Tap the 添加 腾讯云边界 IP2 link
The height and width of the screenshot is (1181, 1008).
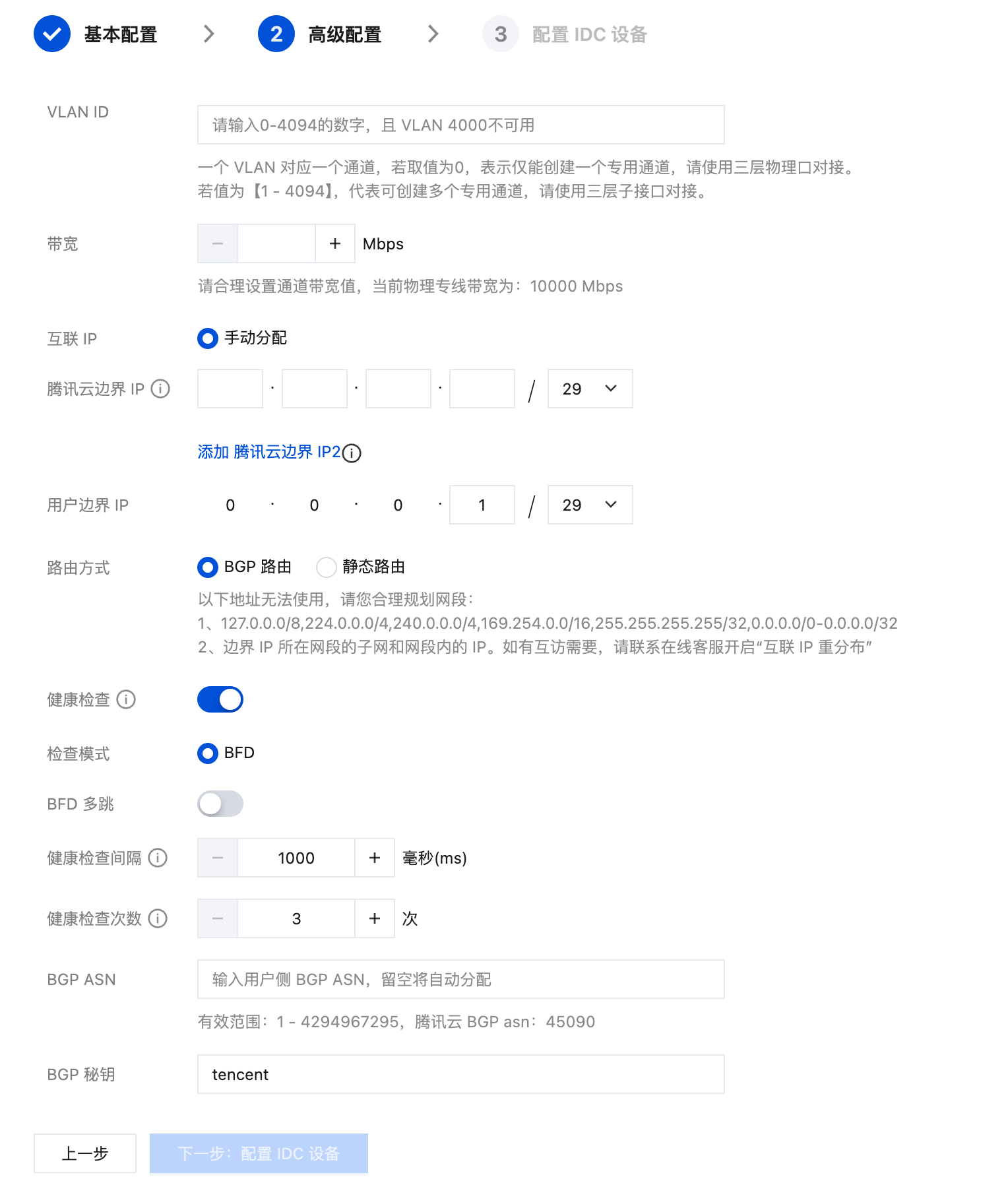tap(269, 452)
